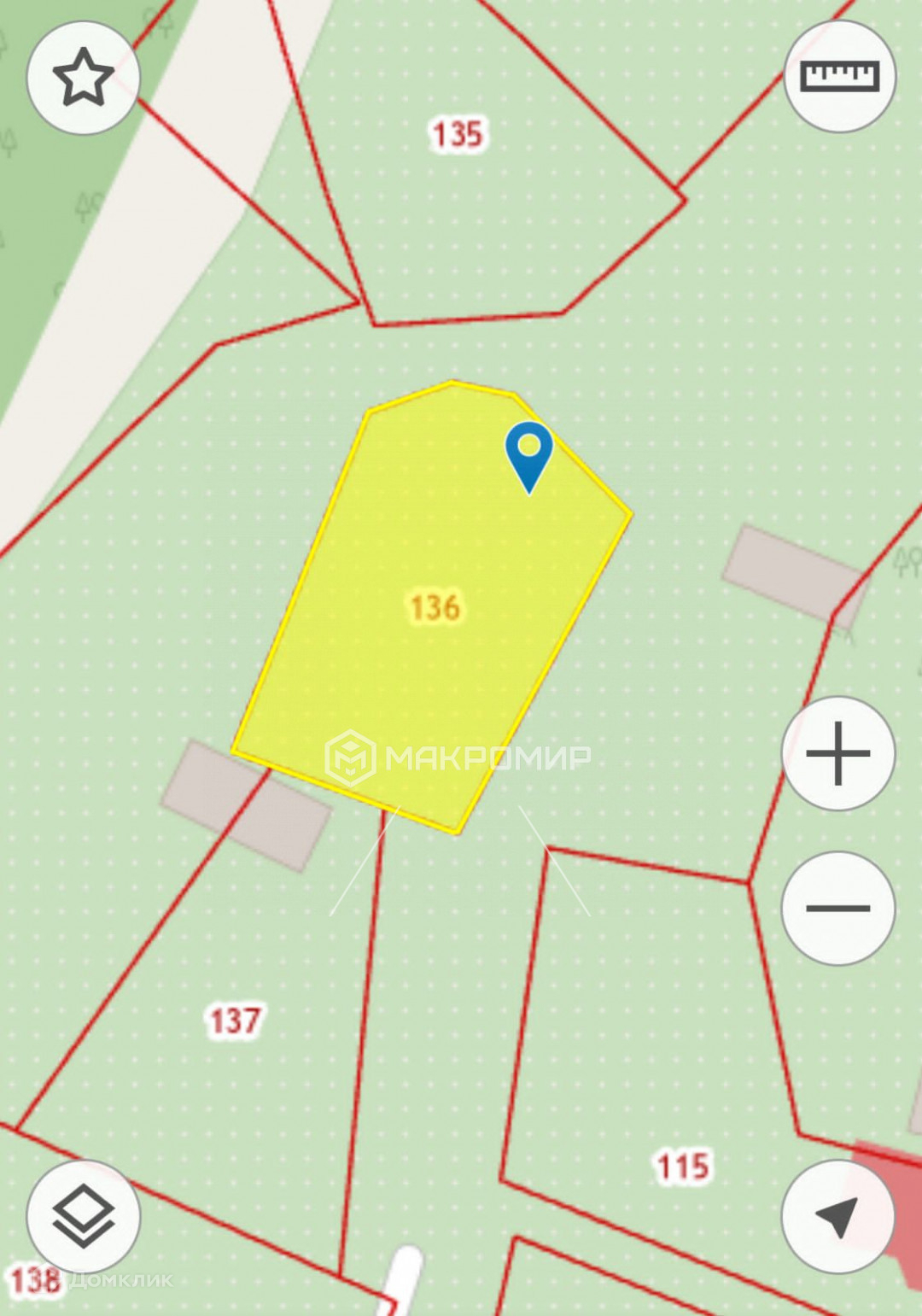Open the ruler measurement tool
922x1316 pixels.
839,77
